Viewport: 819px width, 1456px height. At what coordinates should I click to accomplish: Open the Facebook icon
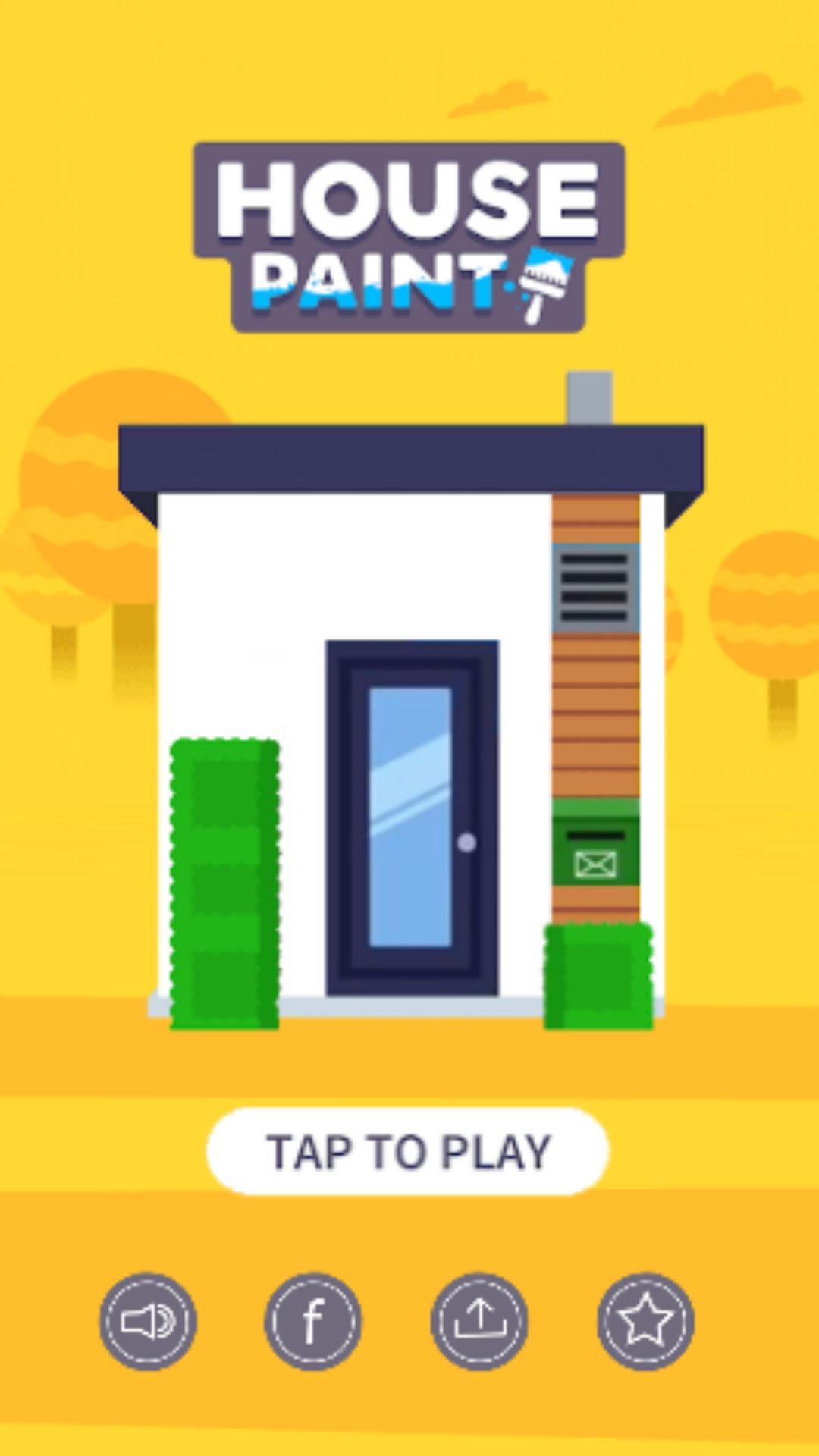(x=313, y=1323)
